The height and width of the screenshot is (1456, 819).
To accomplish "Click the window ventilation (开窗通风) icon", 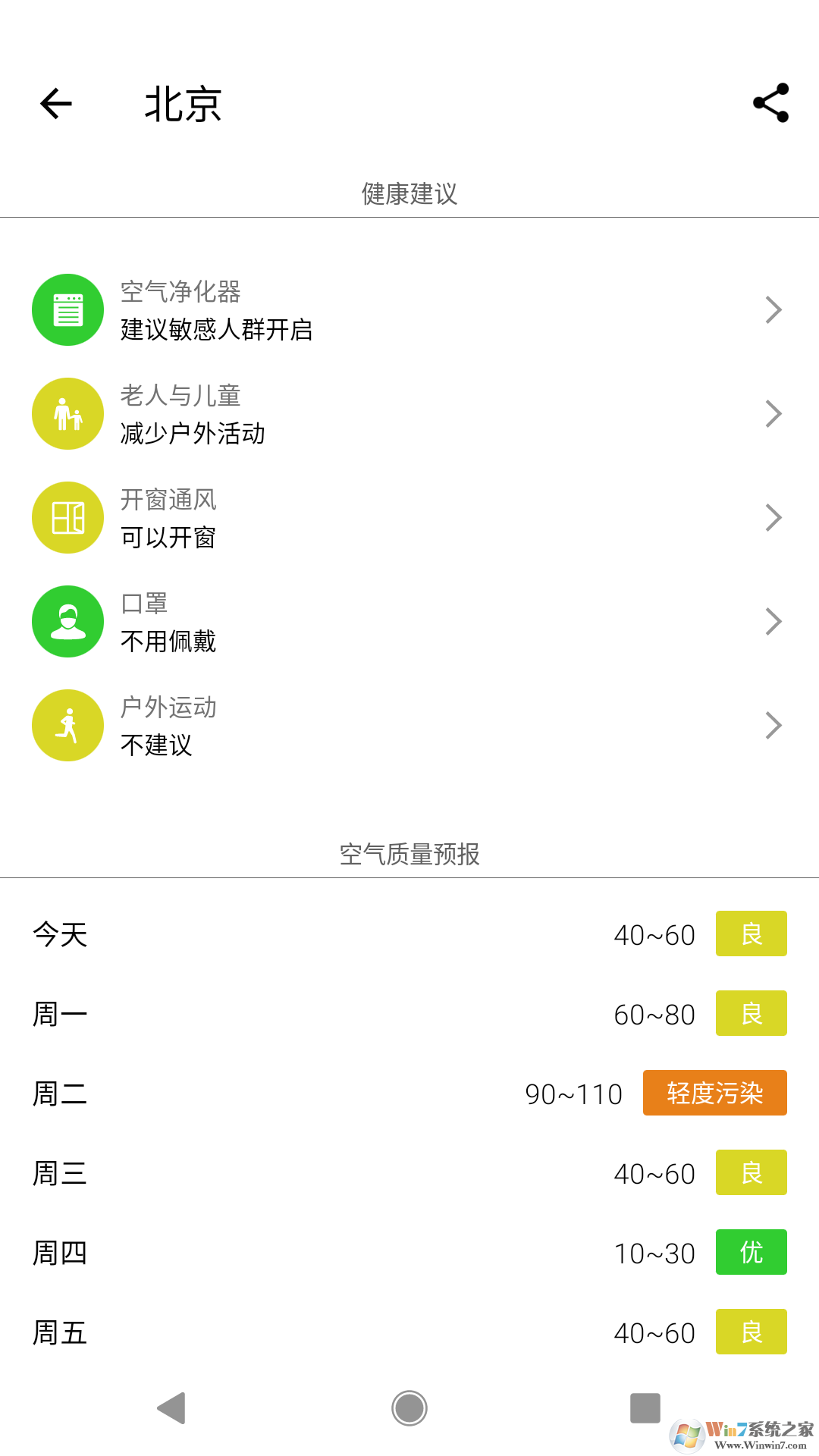I will pyautogui.click(x=67, y=517).
